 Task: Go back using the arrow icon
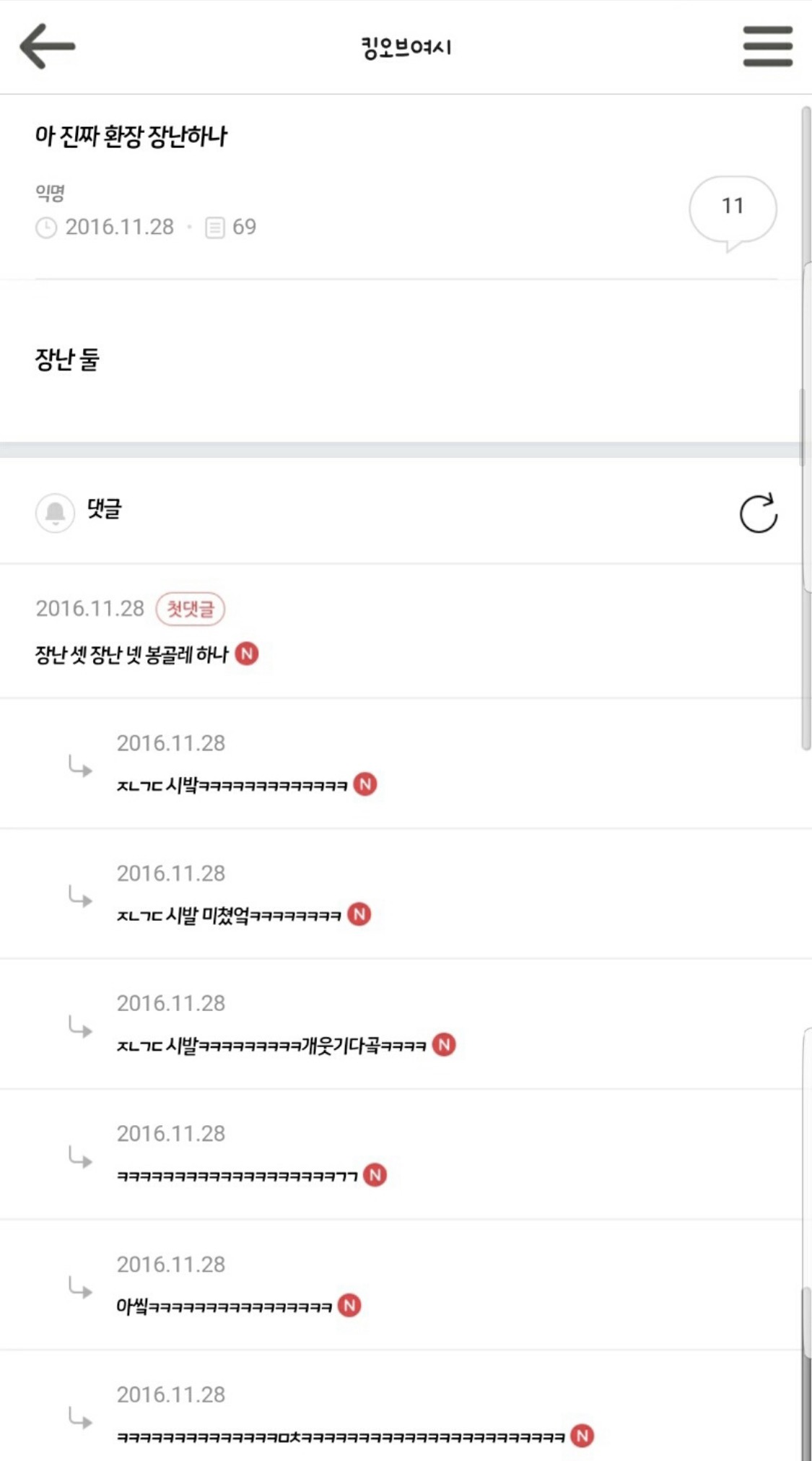48,46
